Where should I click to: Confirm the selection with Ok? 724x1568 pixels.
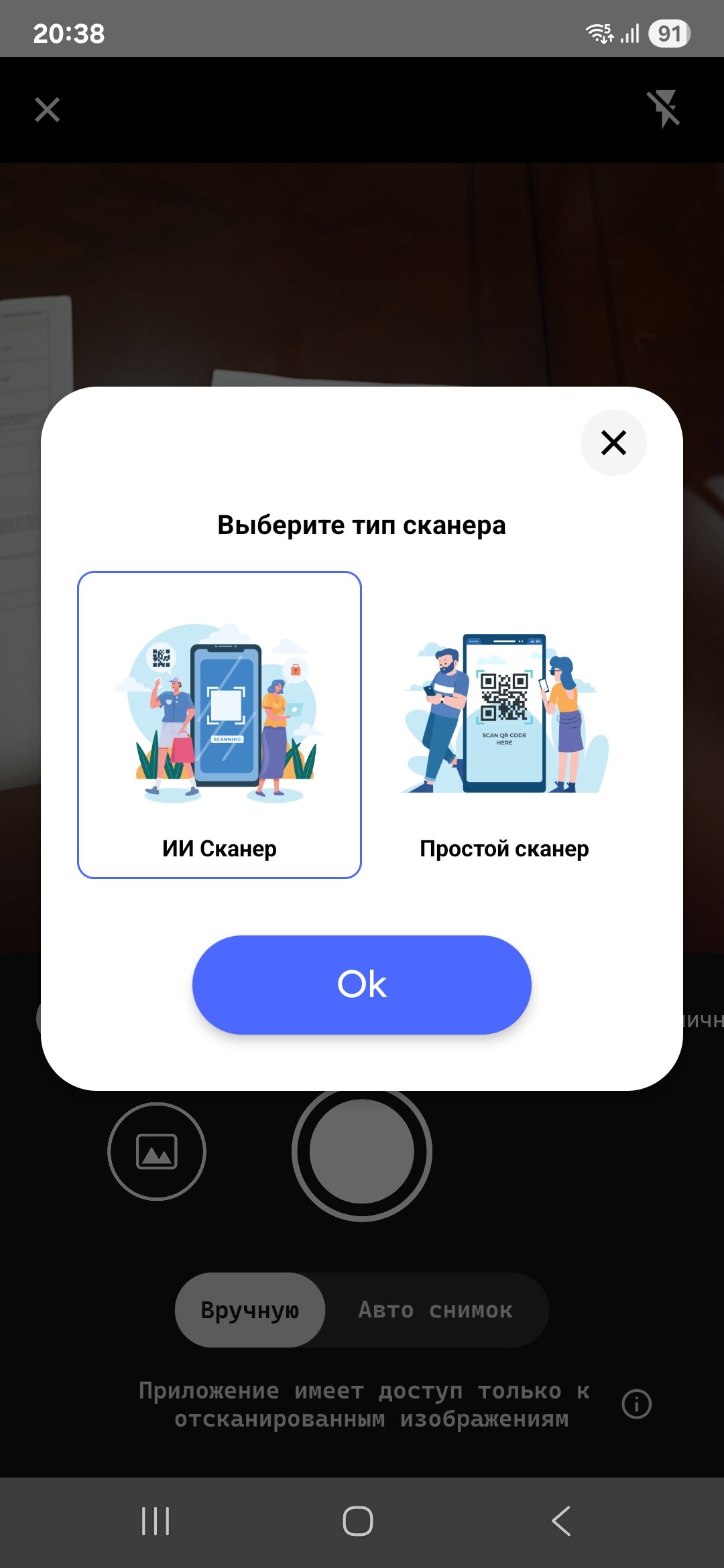coord(362,984)
